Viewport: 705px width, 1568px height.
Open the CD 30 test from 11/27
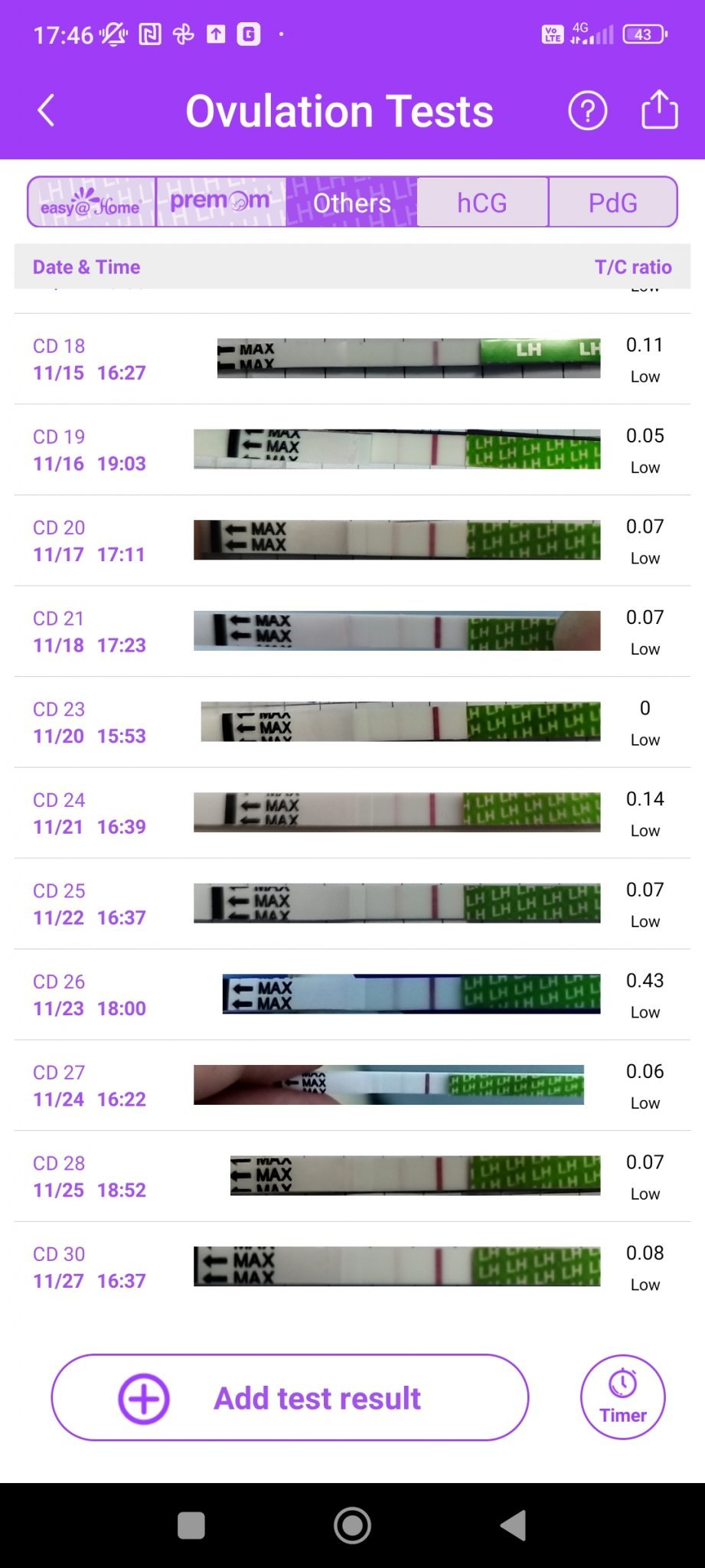coord(352,1267)
